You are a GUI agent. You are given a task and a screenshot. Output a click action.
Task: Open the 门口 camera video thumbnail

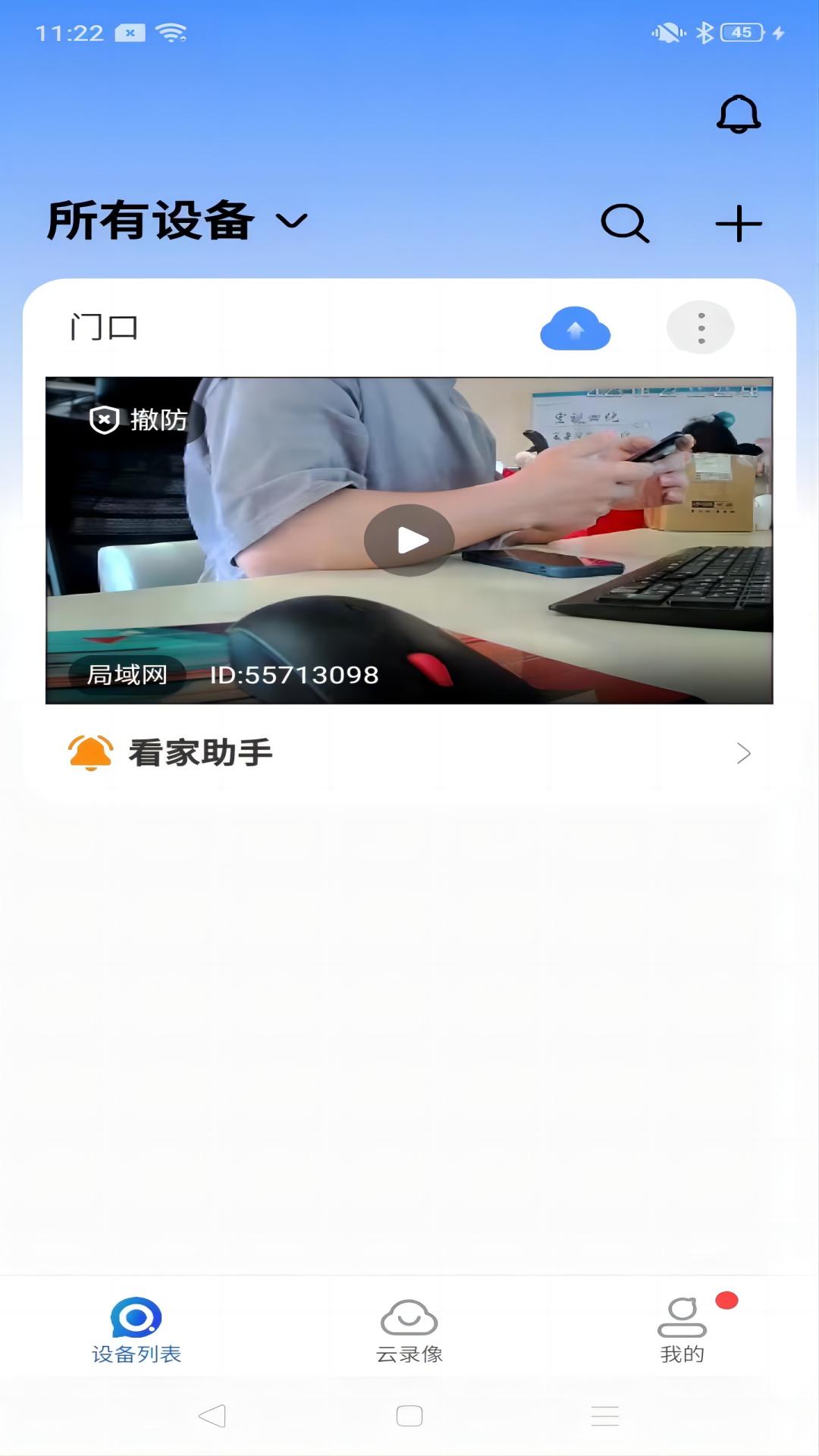[409, 539]
